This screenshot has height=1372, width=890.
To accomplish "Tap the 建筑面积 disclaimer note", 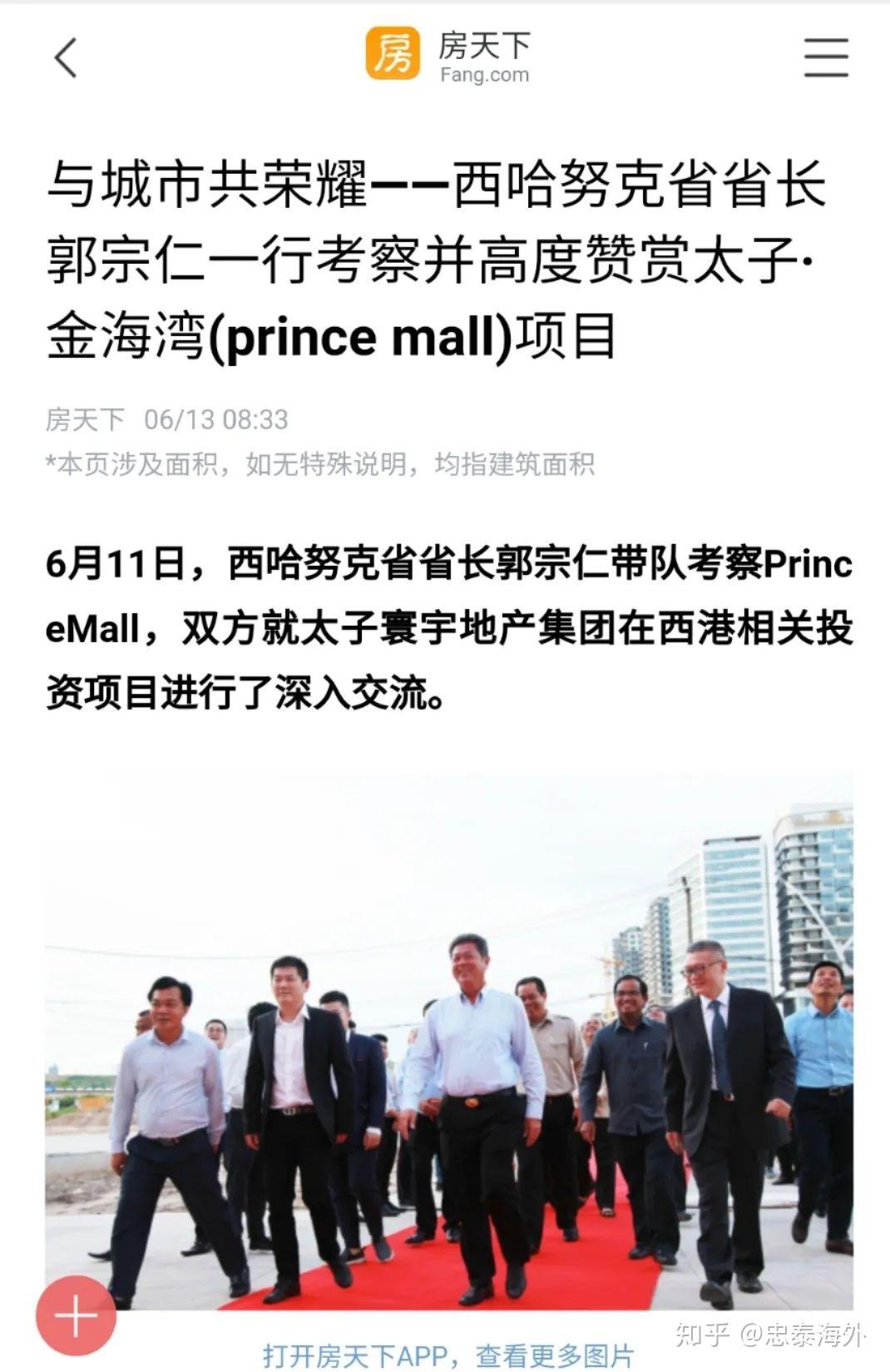I will [320, 466].
